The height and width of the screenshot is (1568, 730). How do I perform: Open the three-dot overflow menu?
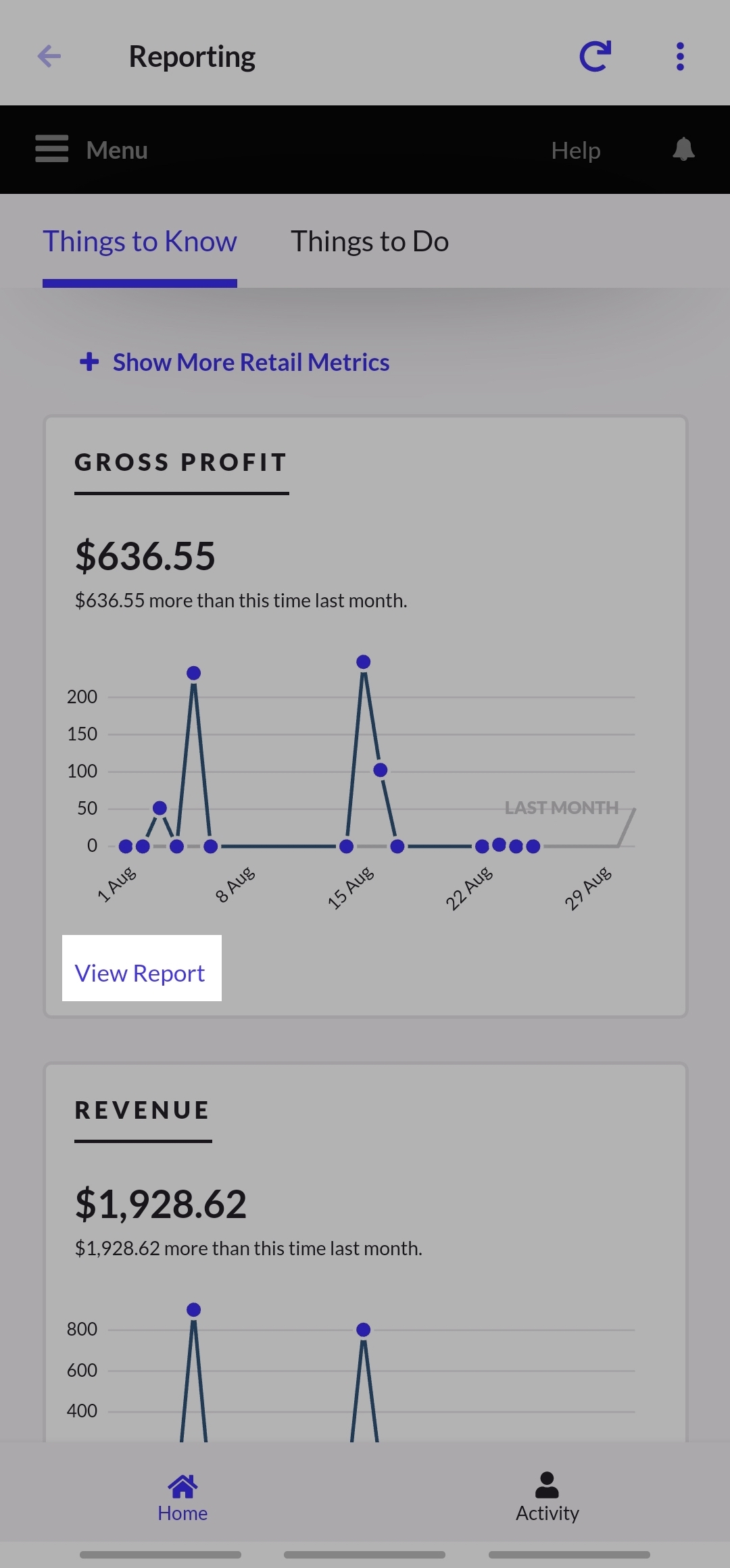coord(680,56)
